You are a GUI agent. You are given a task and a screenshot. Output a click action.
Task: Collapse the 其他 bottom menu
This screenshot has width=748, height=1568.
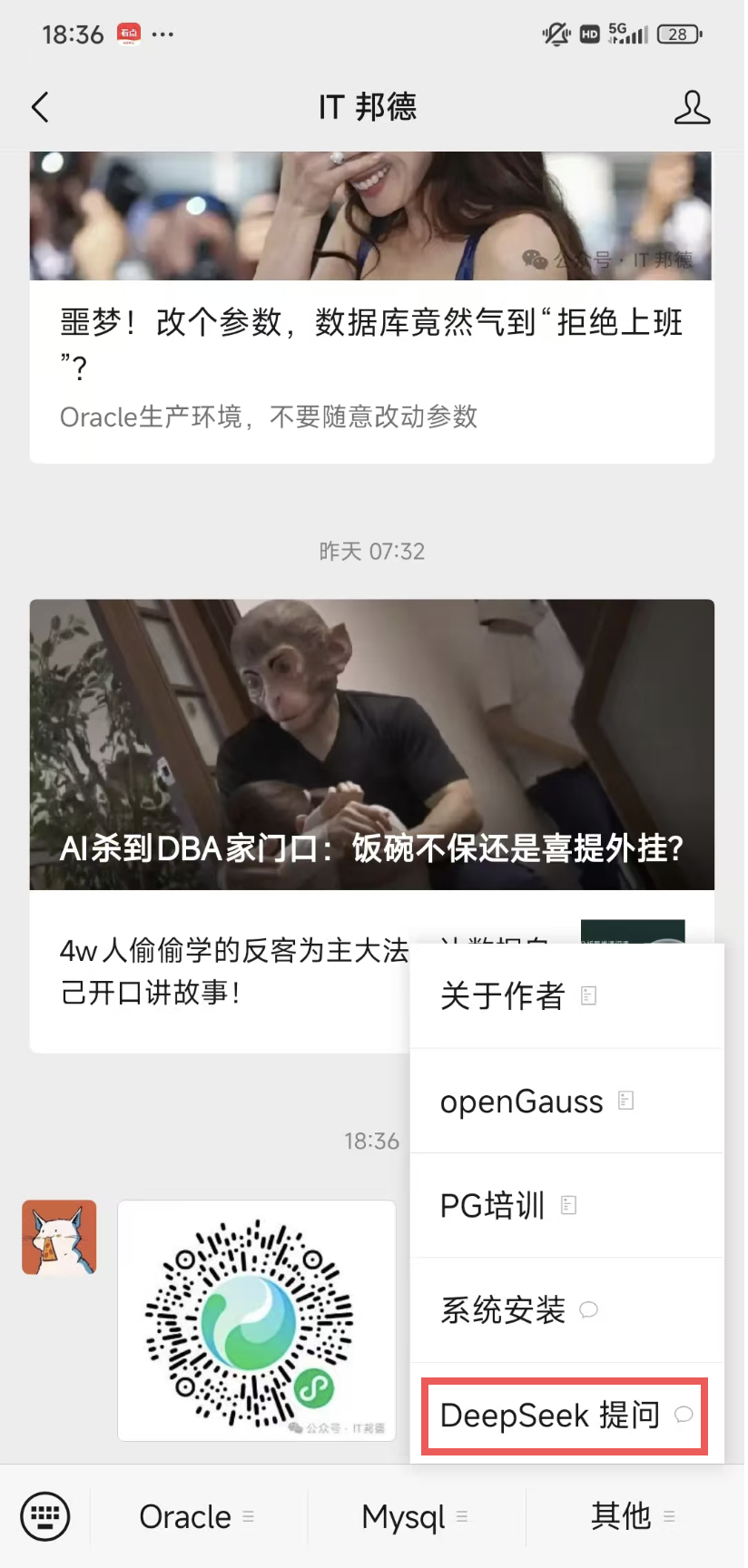(633, 1516)
